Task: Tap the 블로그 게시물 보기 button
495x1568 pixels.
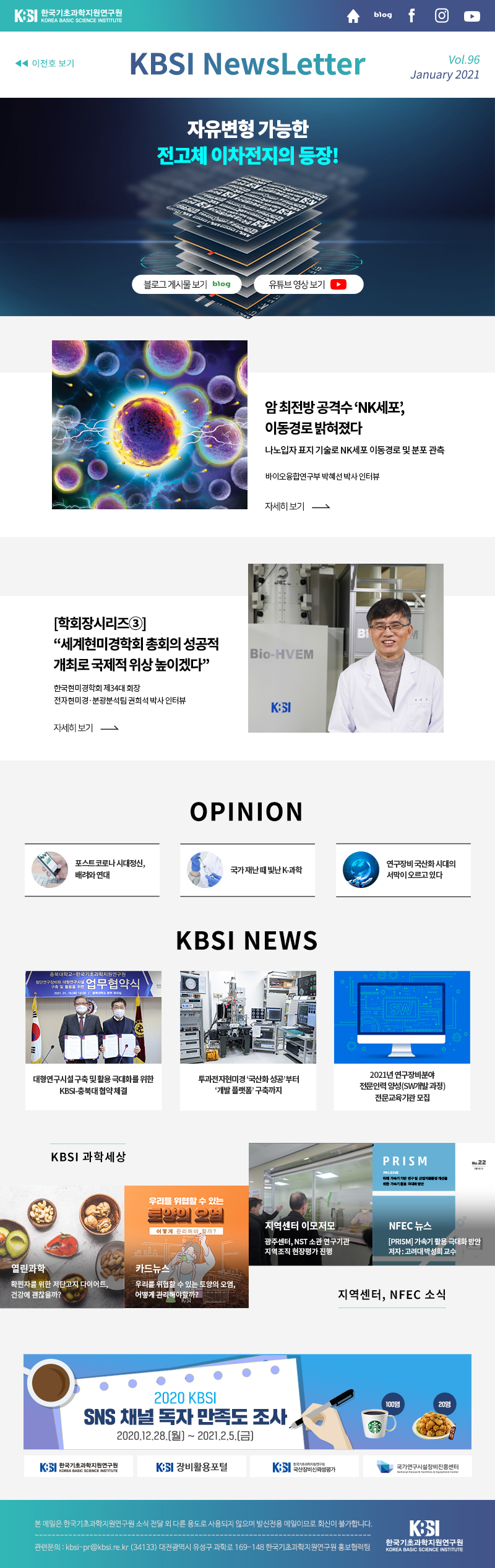Action: [187, 285]
